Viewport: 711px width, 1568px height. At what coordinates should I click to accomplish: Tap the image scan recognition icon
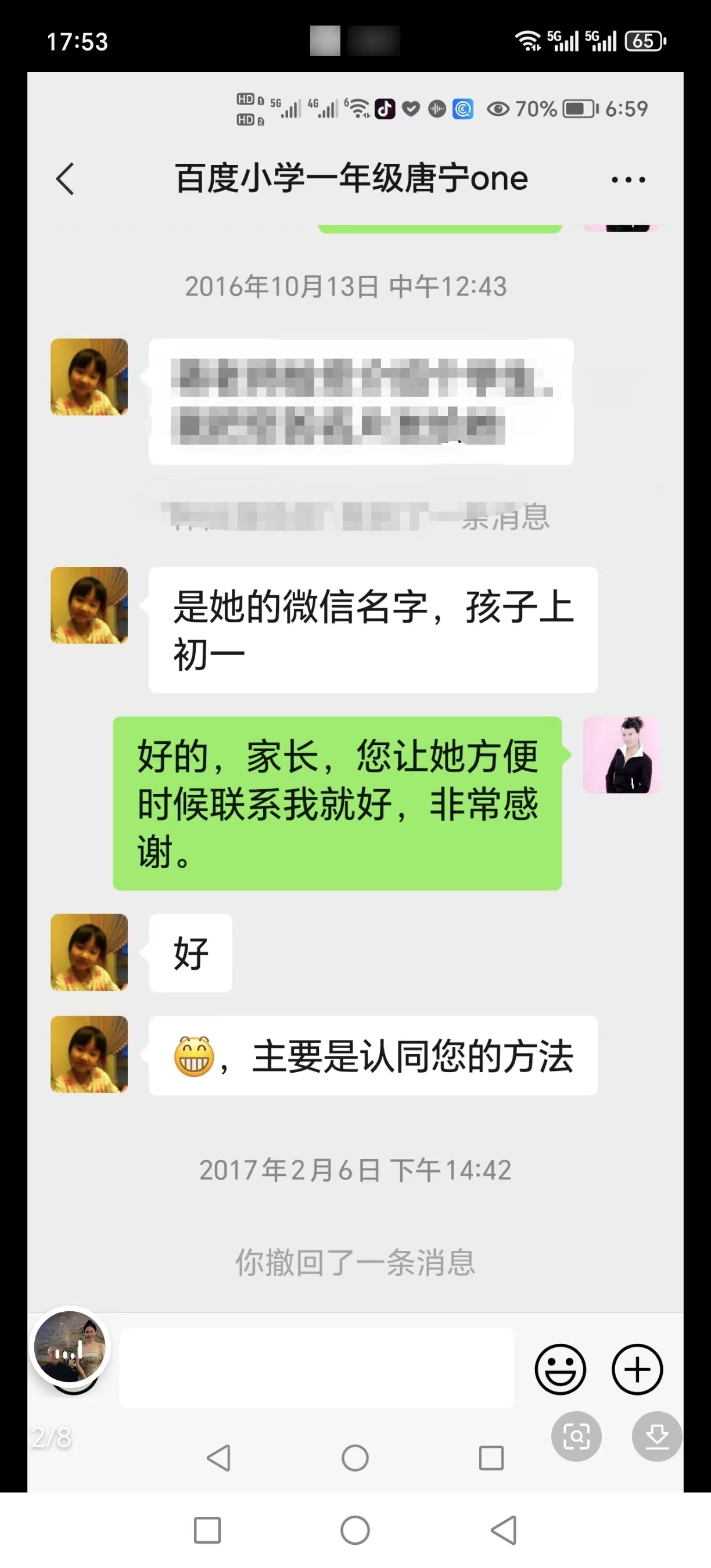click(x=576, y=1437)
